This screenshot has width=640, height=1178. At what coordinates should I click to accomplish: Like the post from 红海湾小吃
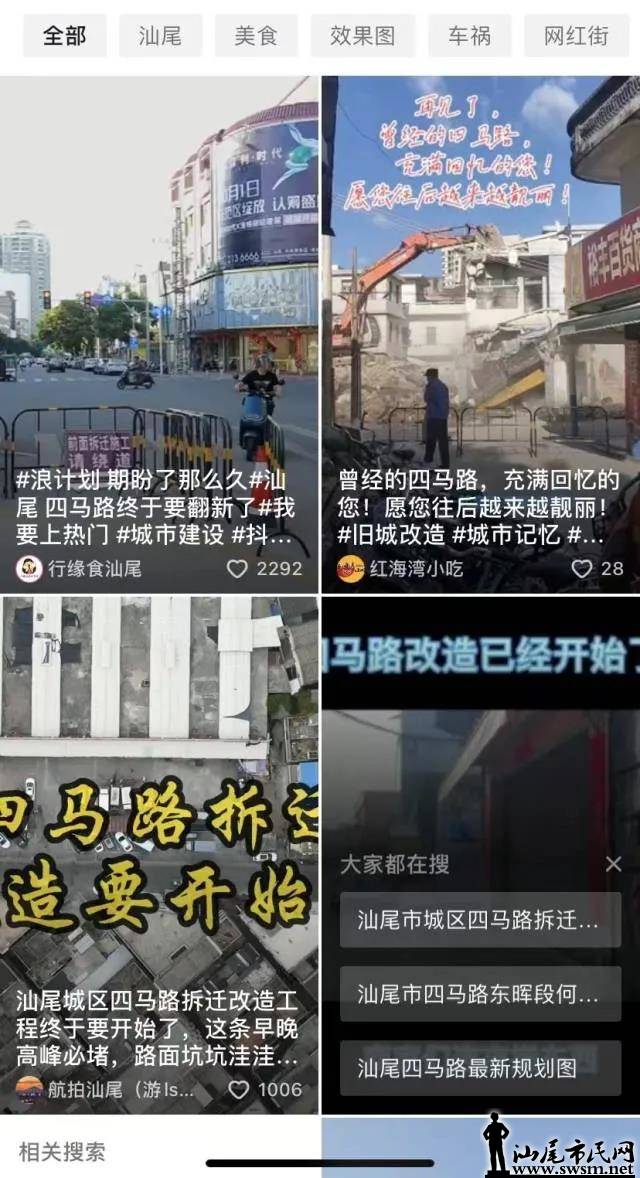pyautogui.click(x=583, y=568)
